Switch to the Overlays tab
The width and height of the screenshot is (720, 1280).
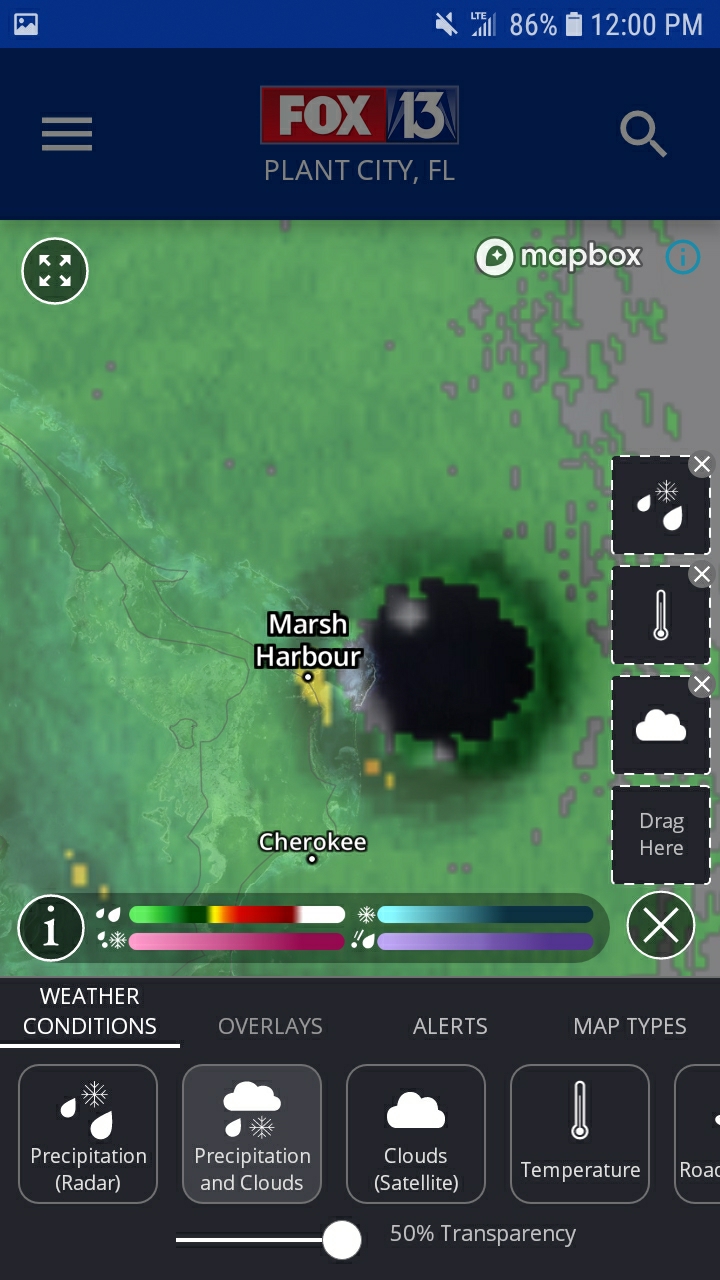(x=270, y=1026)
